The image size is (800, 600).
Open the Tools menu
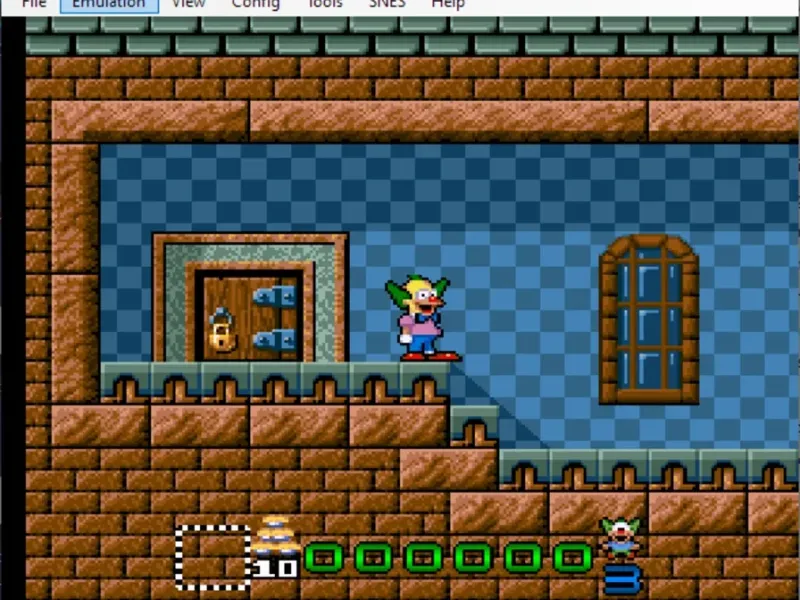[x=325, y=4]
